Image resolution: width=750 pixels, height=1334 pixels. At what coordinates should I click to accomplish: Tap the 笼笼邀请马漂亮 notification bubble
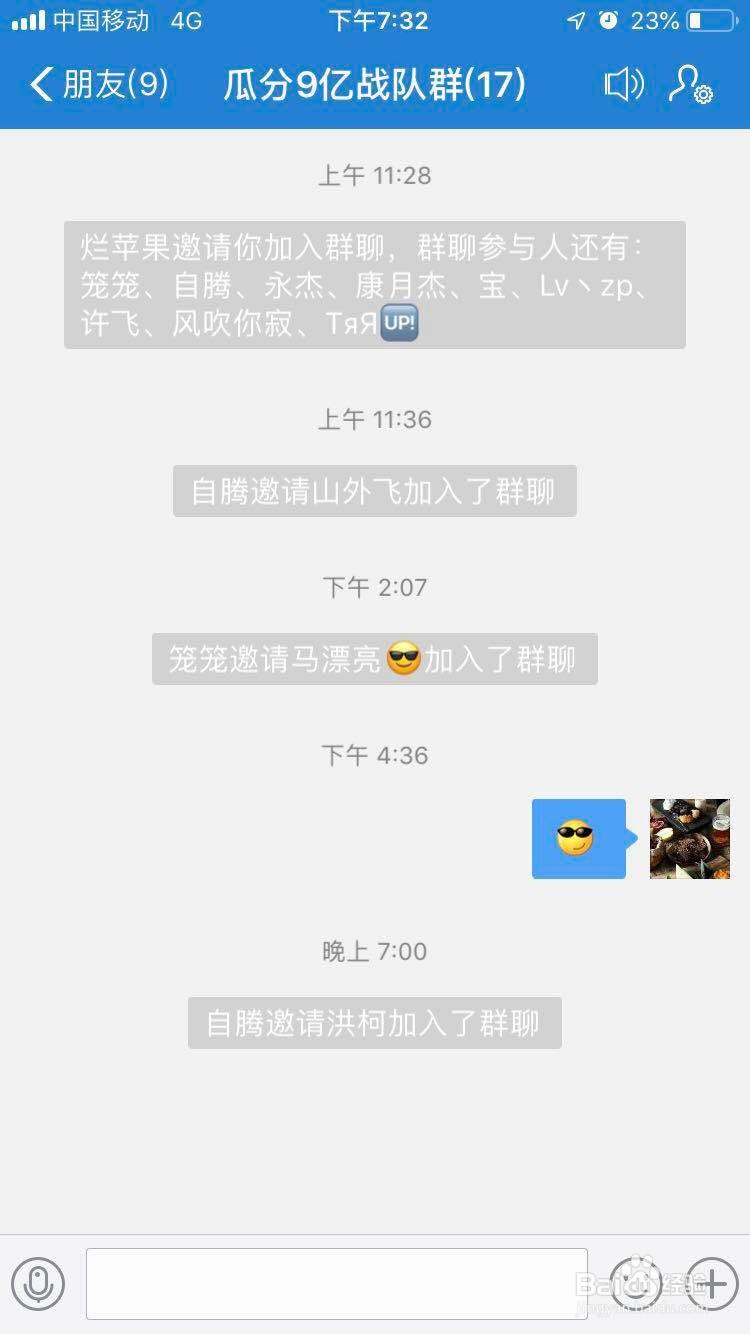pos(374,659)
